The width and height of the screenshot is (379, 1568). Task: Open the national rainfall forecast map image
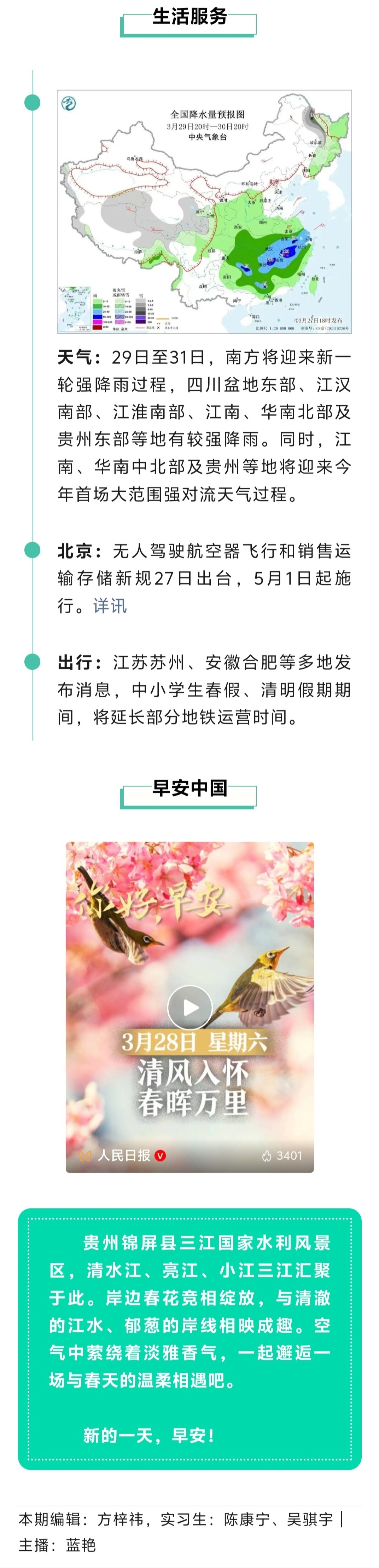pos(204,211)
